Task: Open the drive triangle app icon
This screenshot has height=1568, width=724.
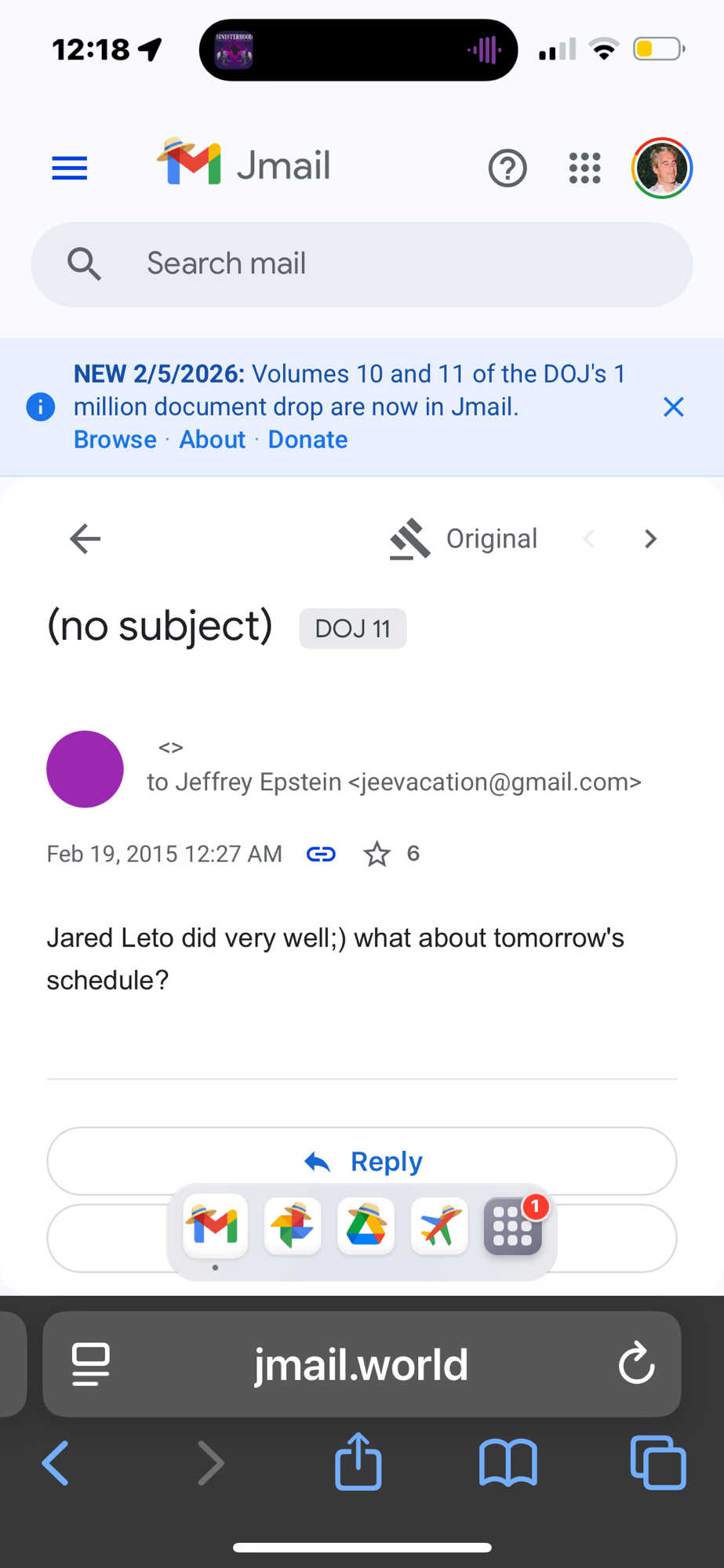Action: 366,1225
